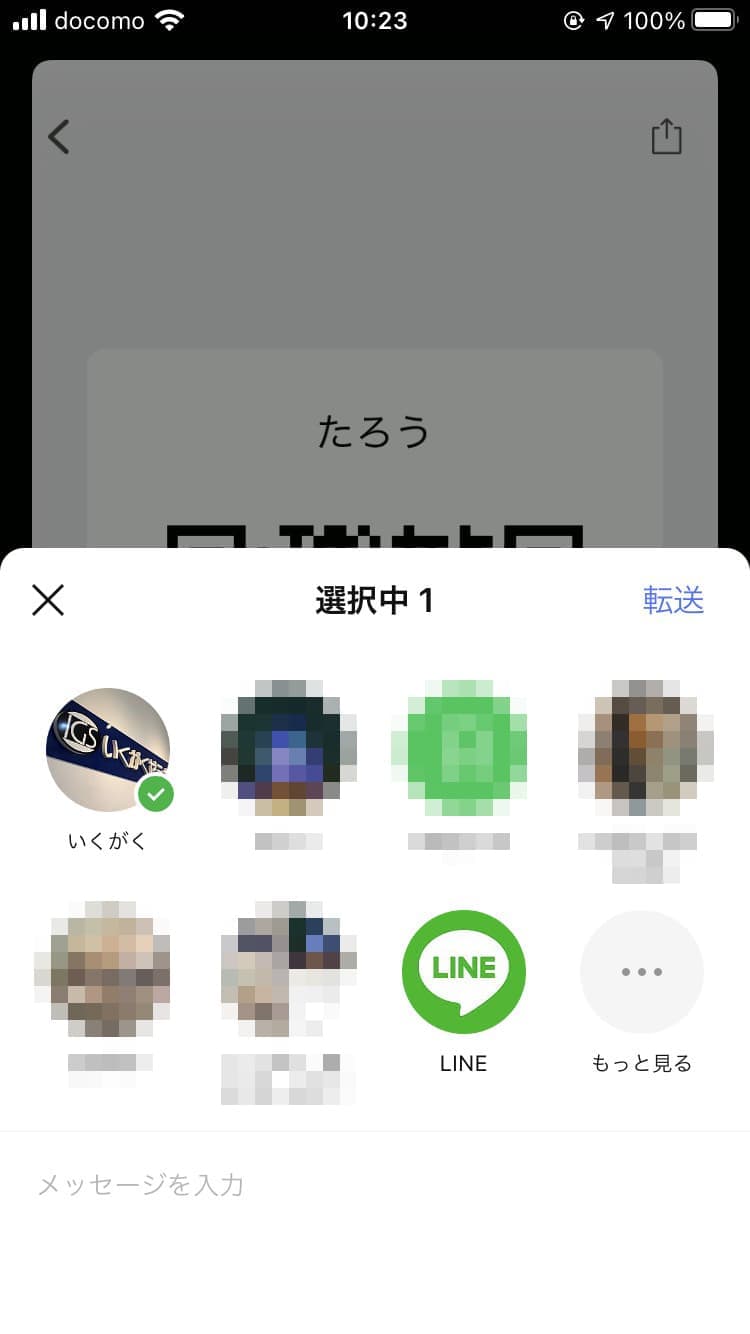
Task: Focus the メッセージを入力 message field
Action: (375, 1185)
